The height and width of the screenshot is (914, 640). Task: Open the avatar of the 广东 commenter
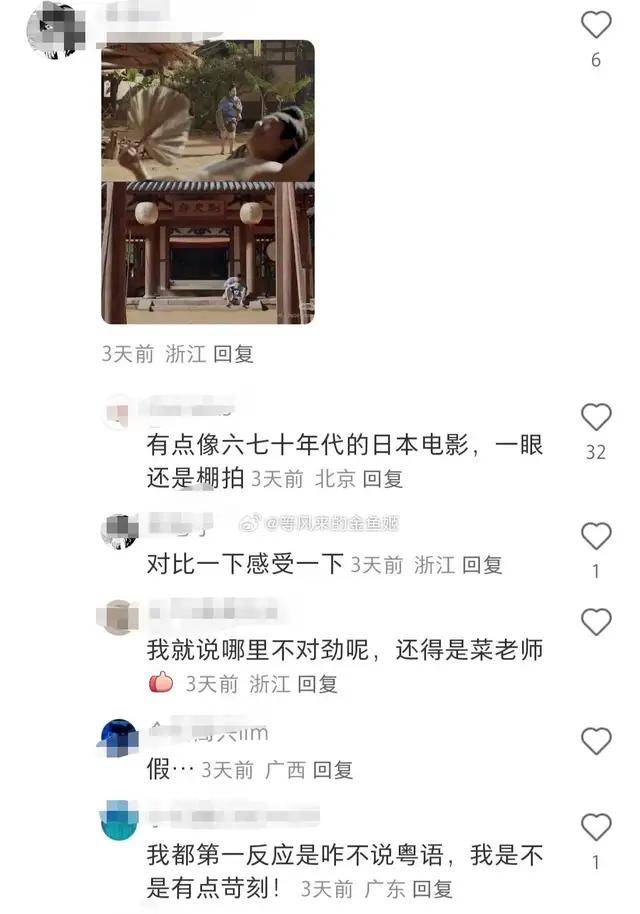click(120, 821)
